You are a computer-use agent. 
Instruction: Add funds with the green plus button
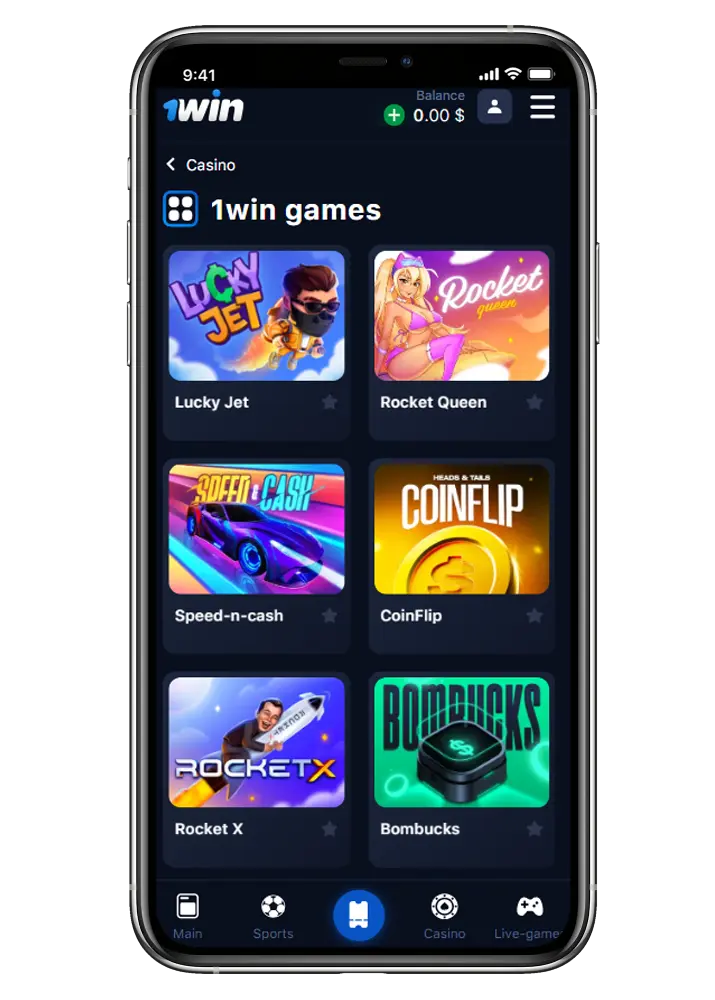[x=394, y=115]
